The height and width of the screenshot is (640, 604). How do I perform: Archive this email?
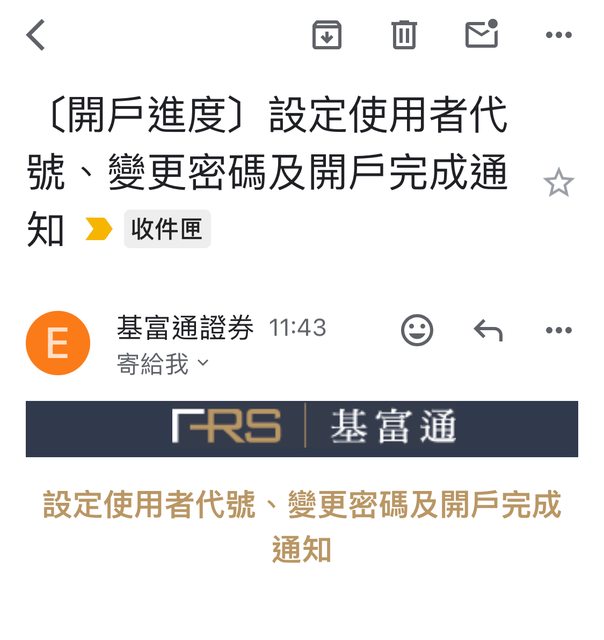coord(327,36)
